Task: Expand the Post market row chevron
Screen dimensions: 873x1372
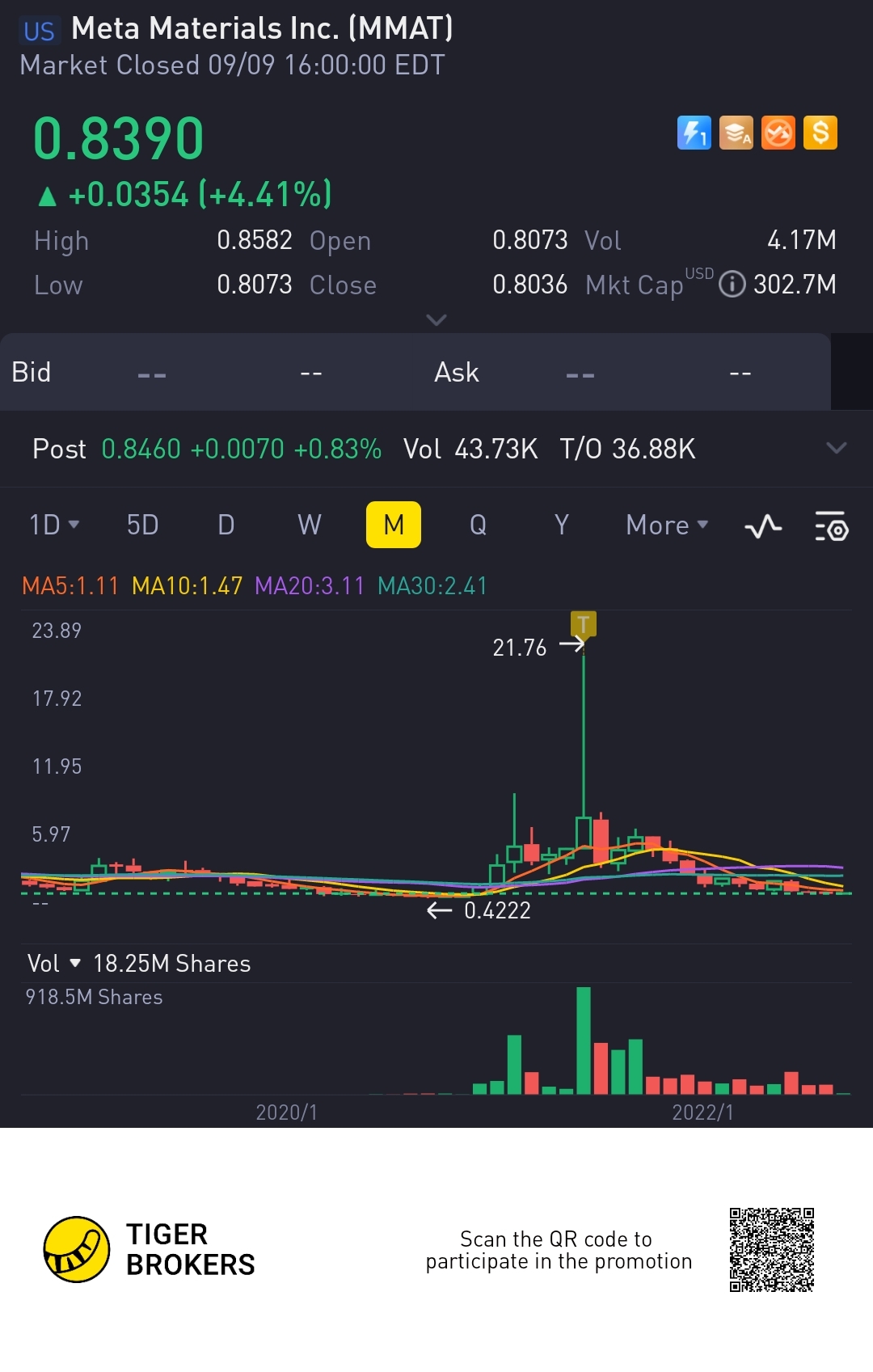Action: [837, 448]
